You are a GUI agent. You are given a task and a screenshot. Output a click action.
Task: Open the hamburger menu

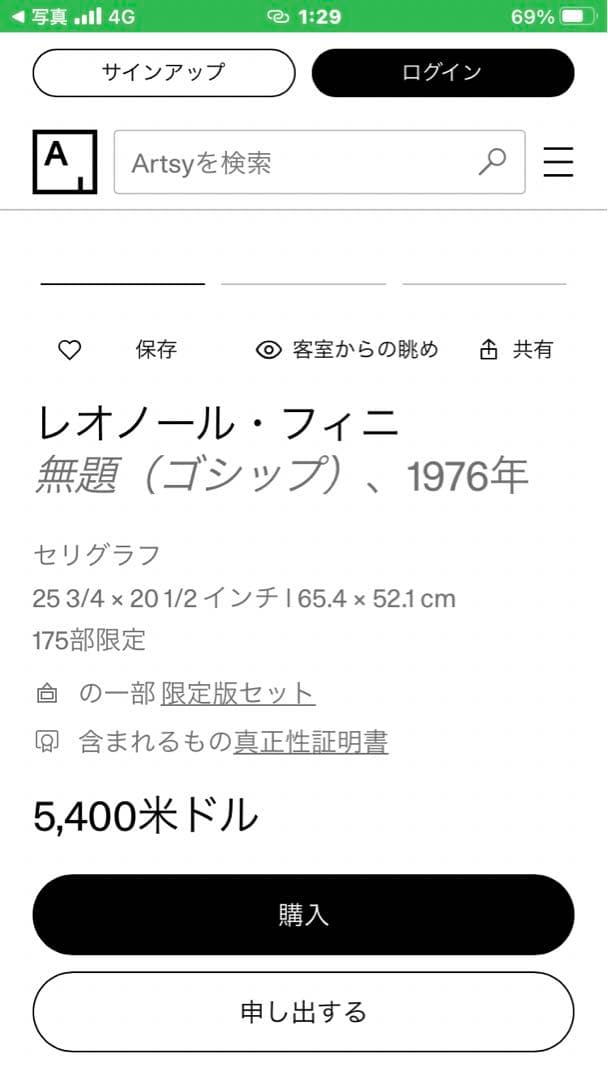coord(558,162)
